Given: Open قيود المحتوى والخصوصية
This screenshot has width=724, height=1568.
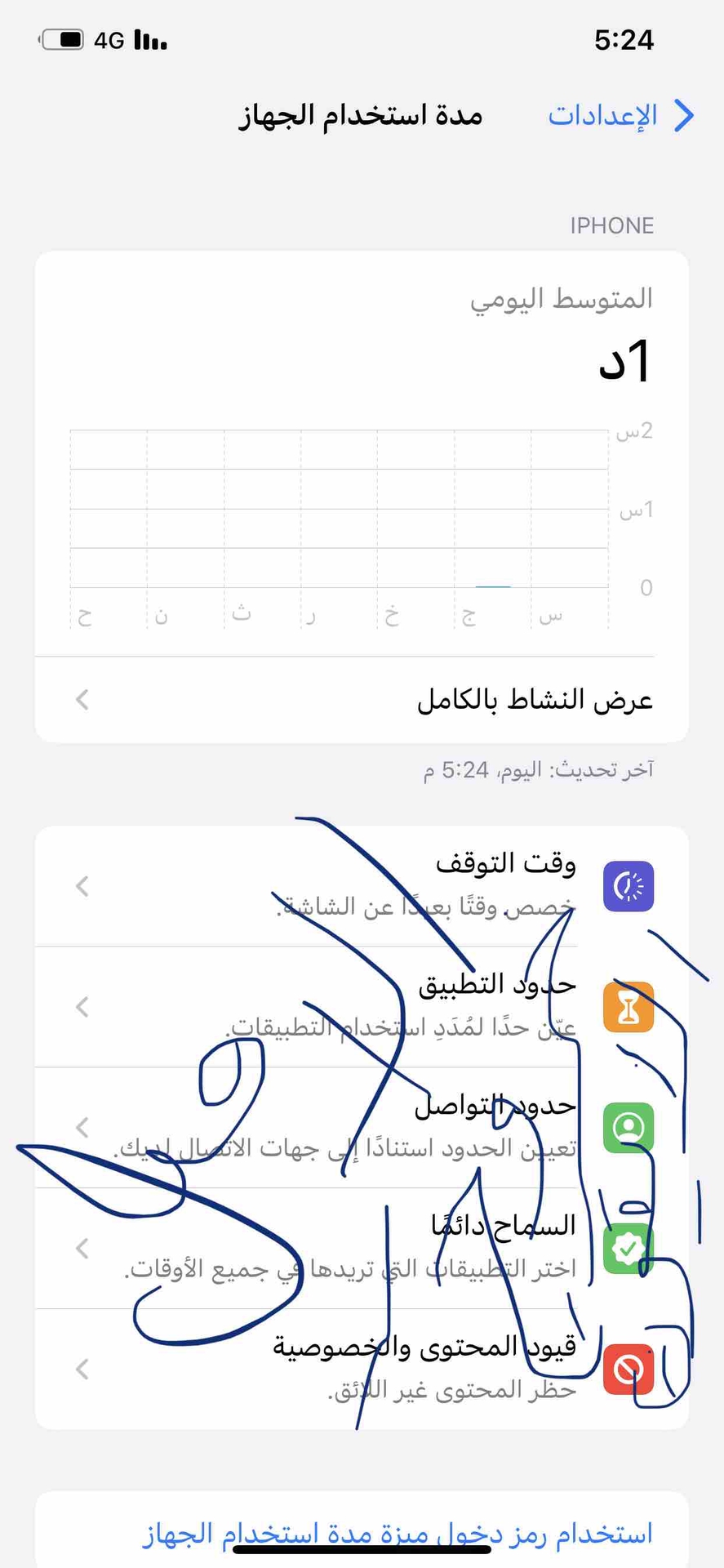Looking at the screenshot, I should 362,1370.
